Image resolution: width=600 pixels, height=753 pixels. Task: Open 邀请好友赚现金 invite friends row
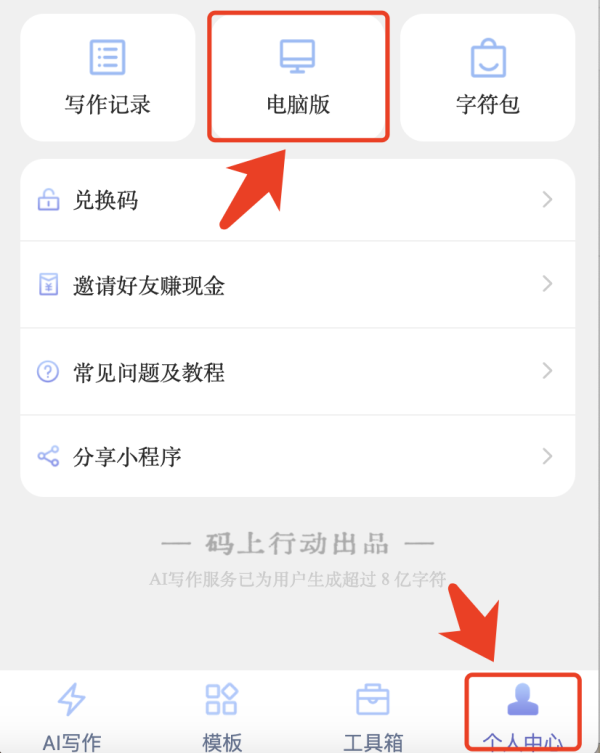pyautogui.click(x=297, y=285)
